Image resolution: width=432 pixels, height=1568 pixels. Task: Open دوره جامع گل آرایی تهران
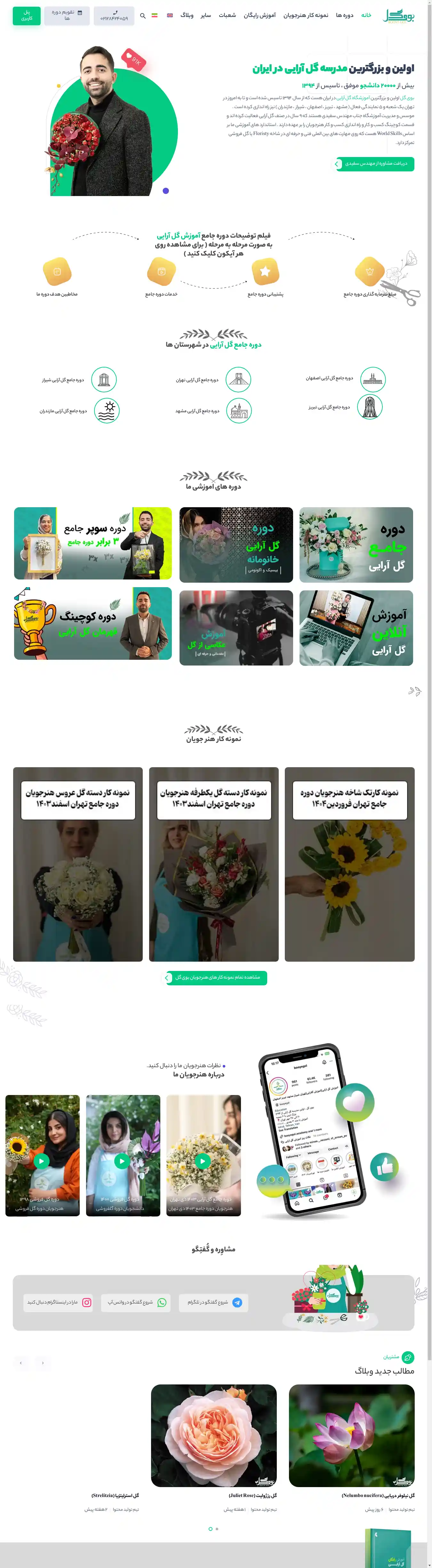(x=238, y=380)
